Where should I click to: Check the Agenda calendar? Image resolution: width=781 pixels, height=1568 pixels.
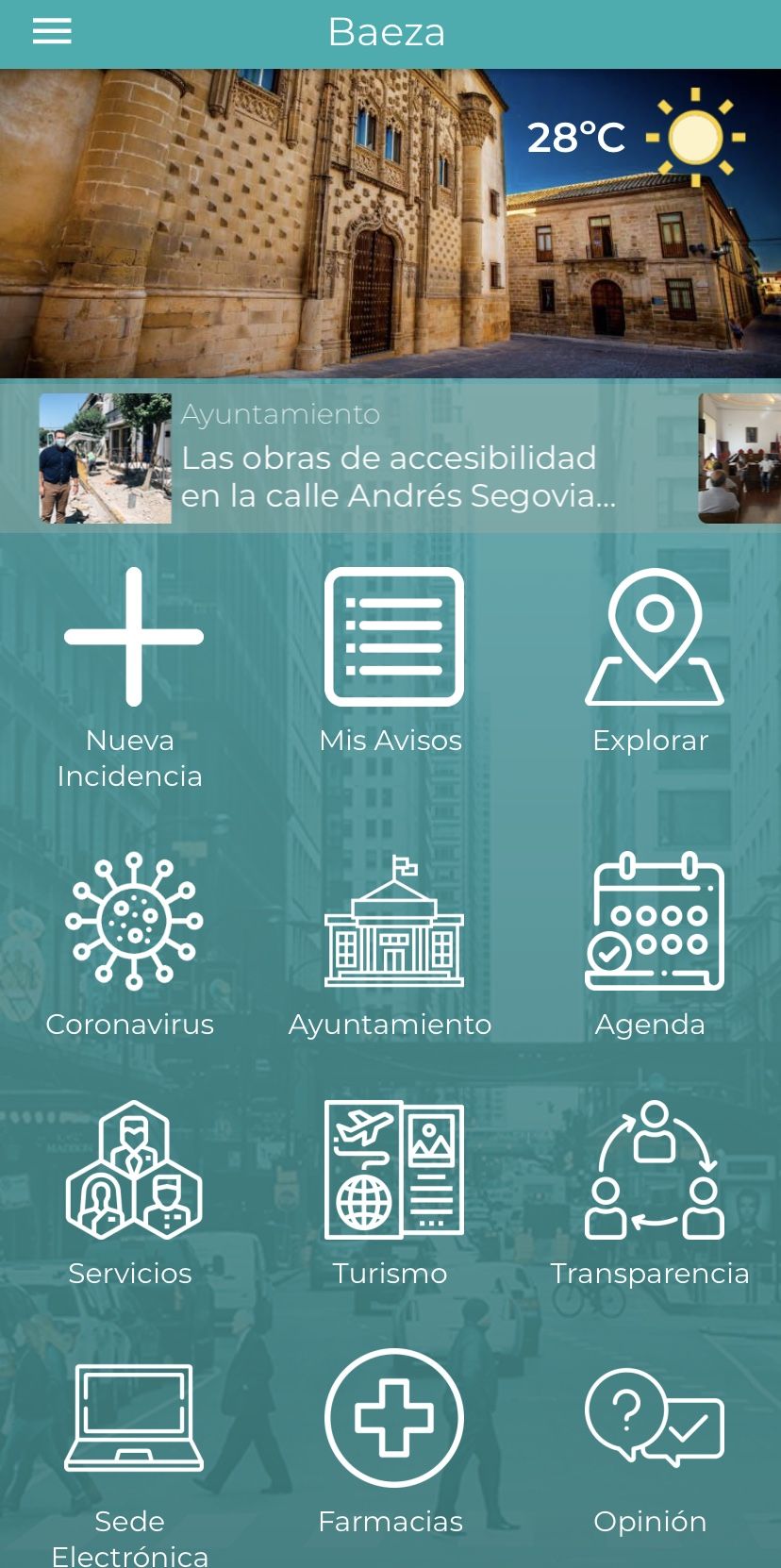point(651,945)
